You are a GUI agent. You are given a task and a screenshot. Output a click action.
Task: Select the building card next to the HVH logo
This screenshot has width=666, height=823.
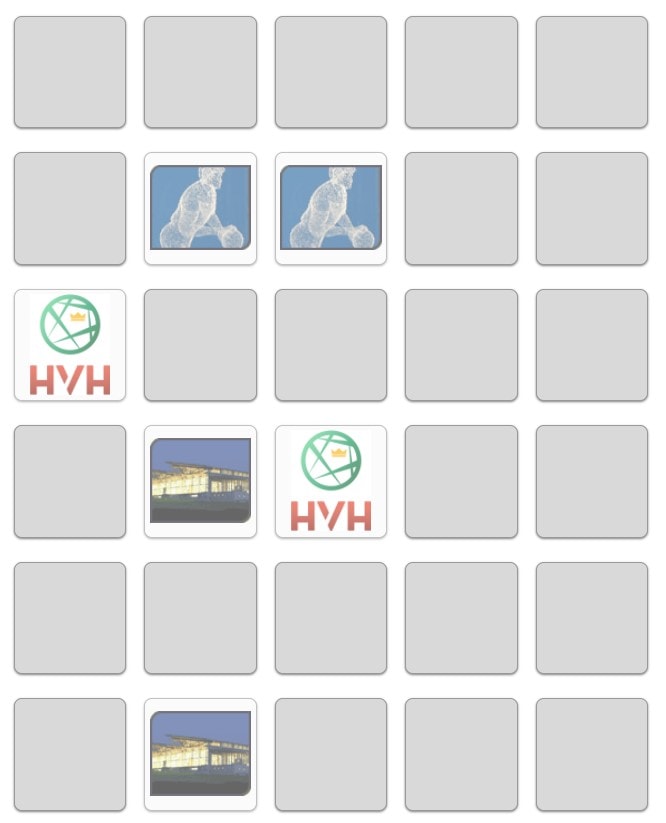(x=200, y=481)
